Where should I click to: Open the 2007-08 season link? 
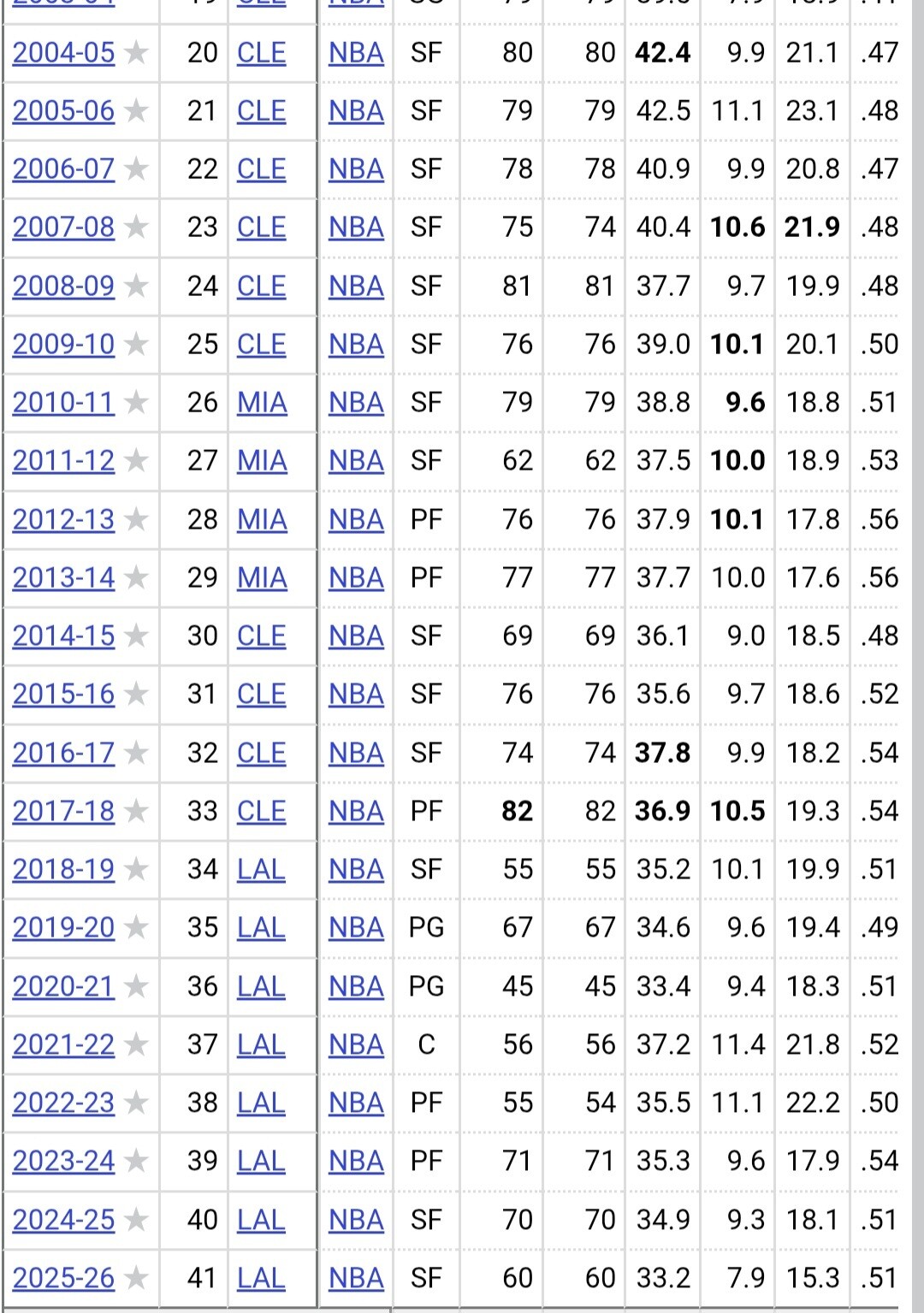[63, 228]
